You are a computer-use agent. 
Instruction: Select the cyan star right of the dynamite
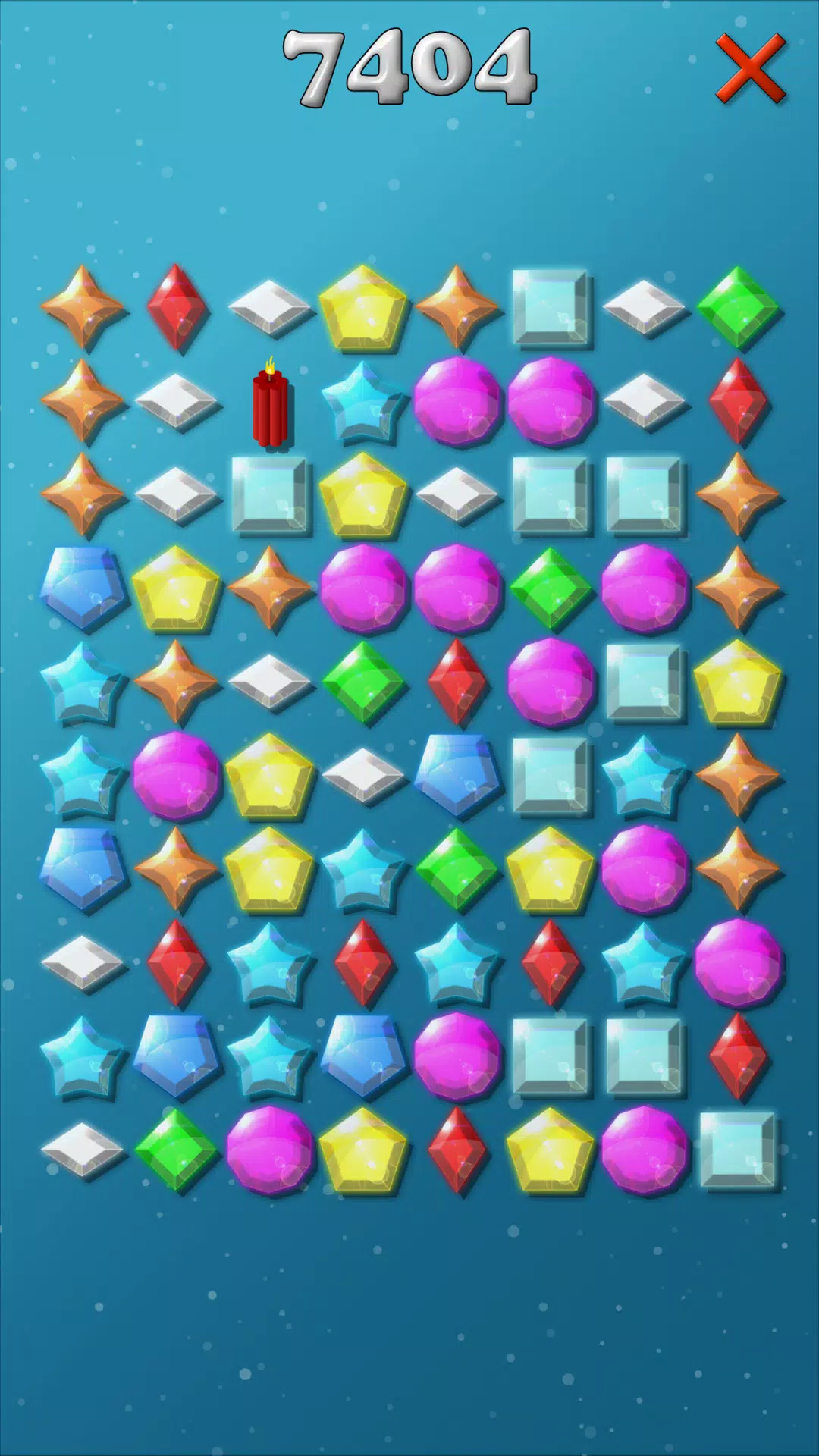tap(363, 403)
